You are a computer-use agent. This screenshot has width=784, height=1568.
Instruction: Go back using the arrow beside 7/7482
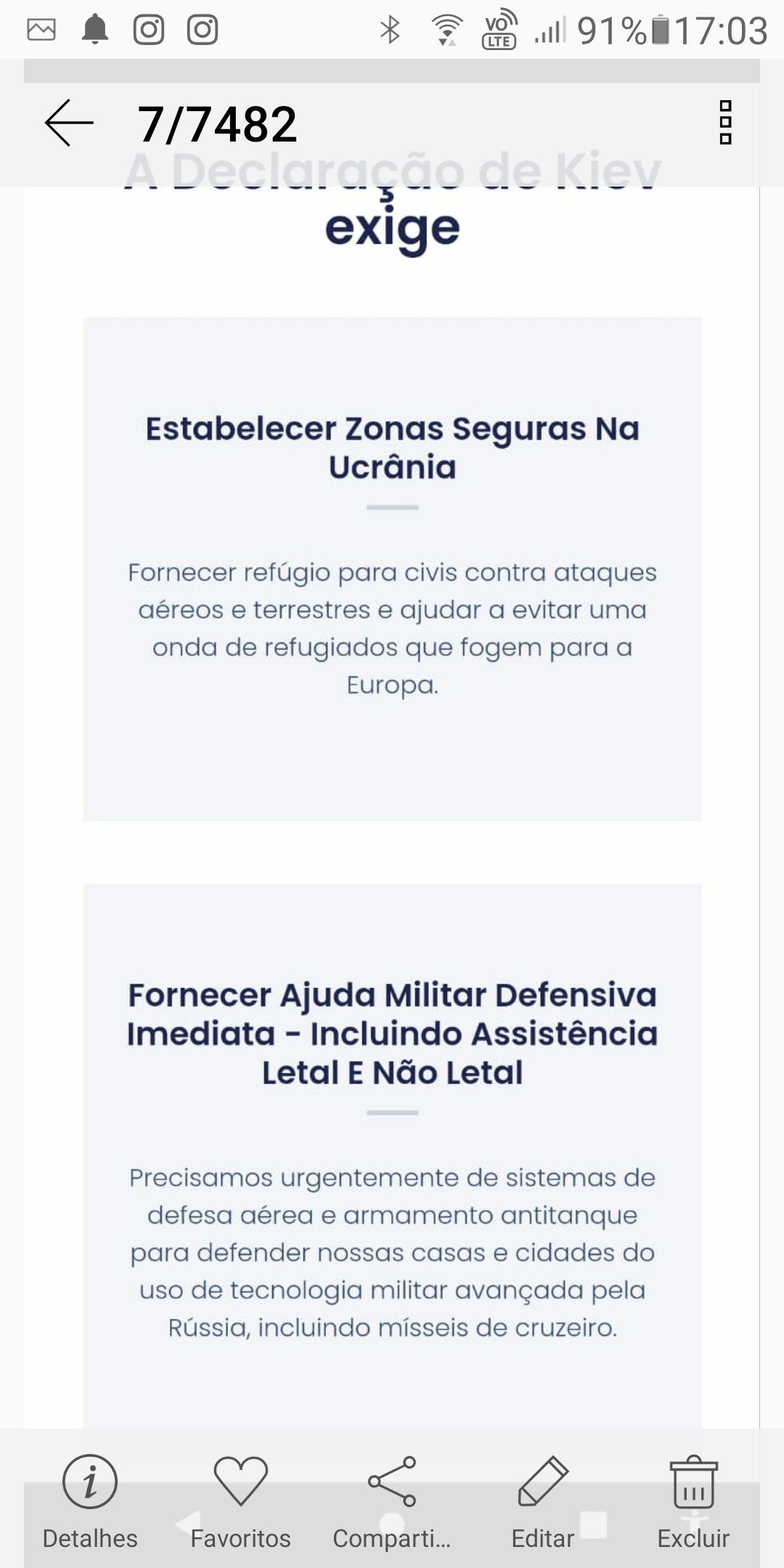pos(69,123)
